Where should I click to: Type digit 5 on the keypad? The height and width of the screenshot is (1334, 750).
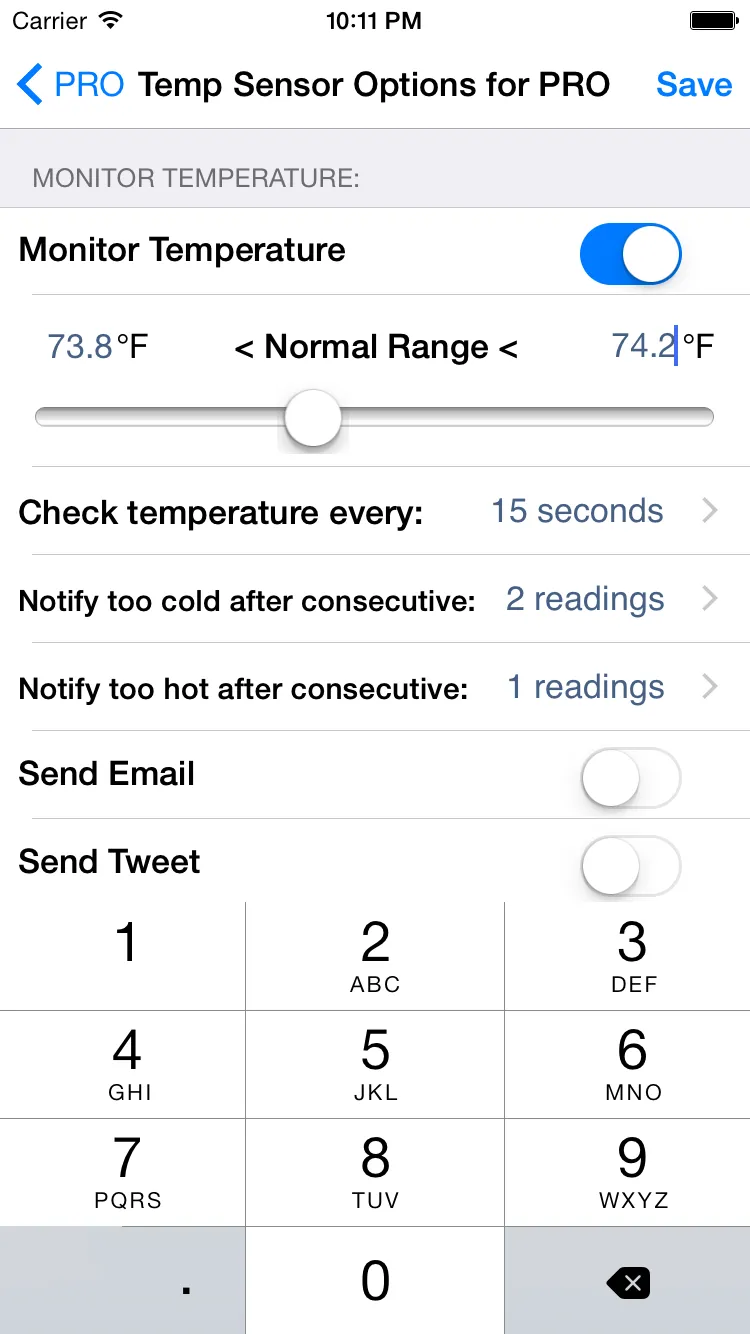pos(375,1063)
